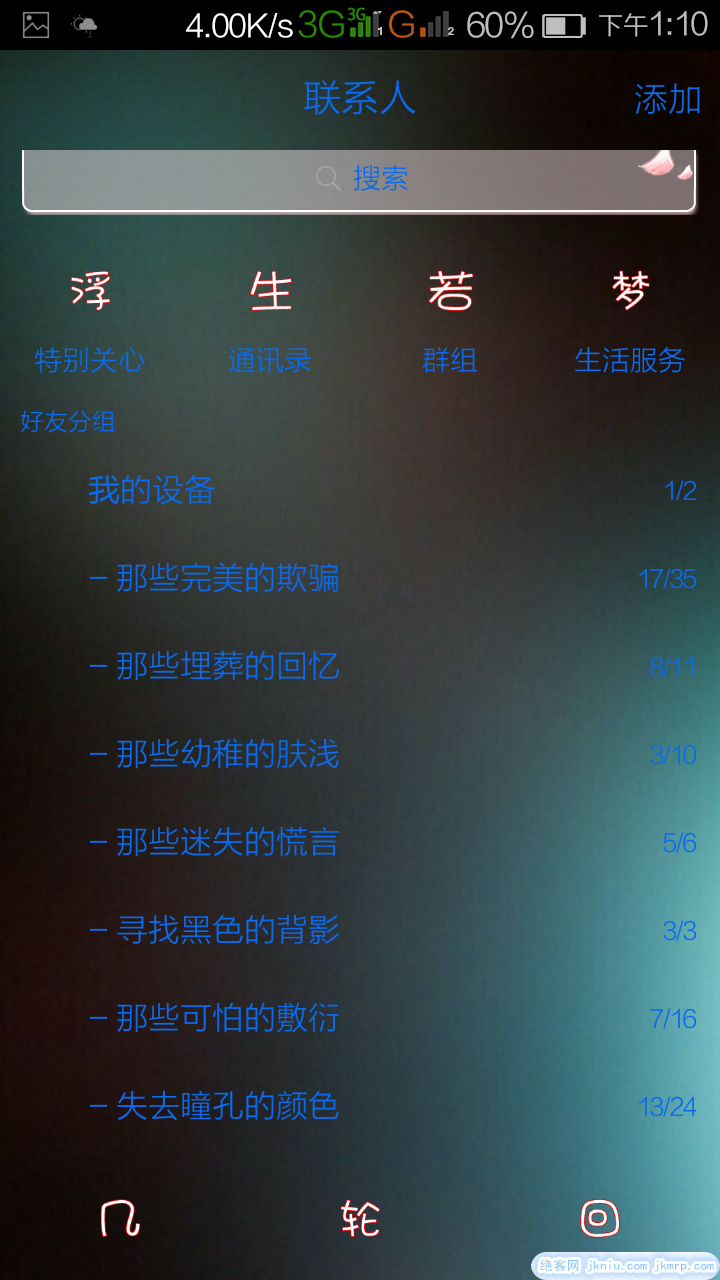Switch to the 回 bottom tab
This screenshot has width=720, height=1280.
[x=600, y=1219]
